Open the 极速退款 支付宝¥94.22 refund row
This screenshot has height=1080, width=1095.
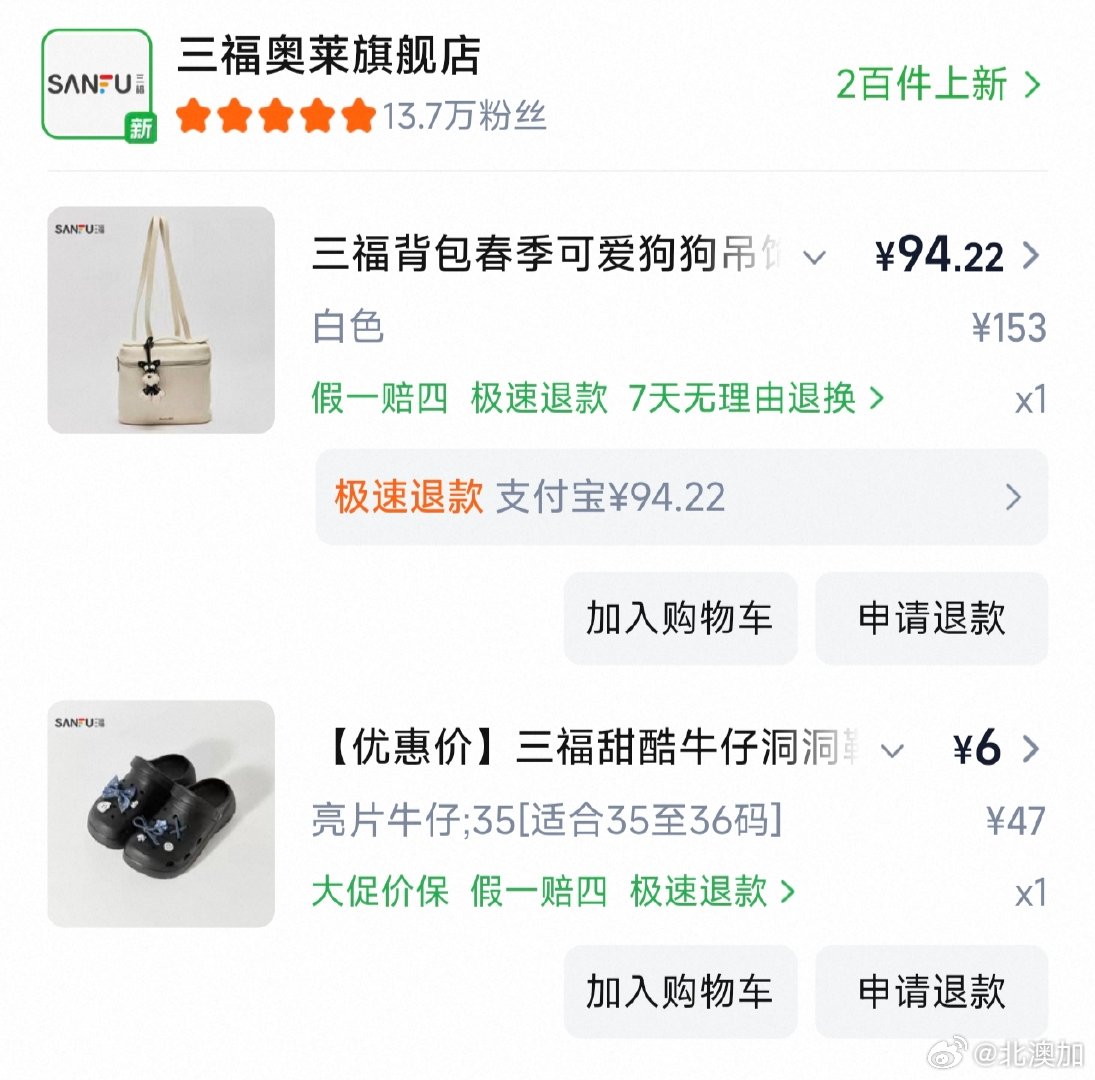click(x=681, y=497)
